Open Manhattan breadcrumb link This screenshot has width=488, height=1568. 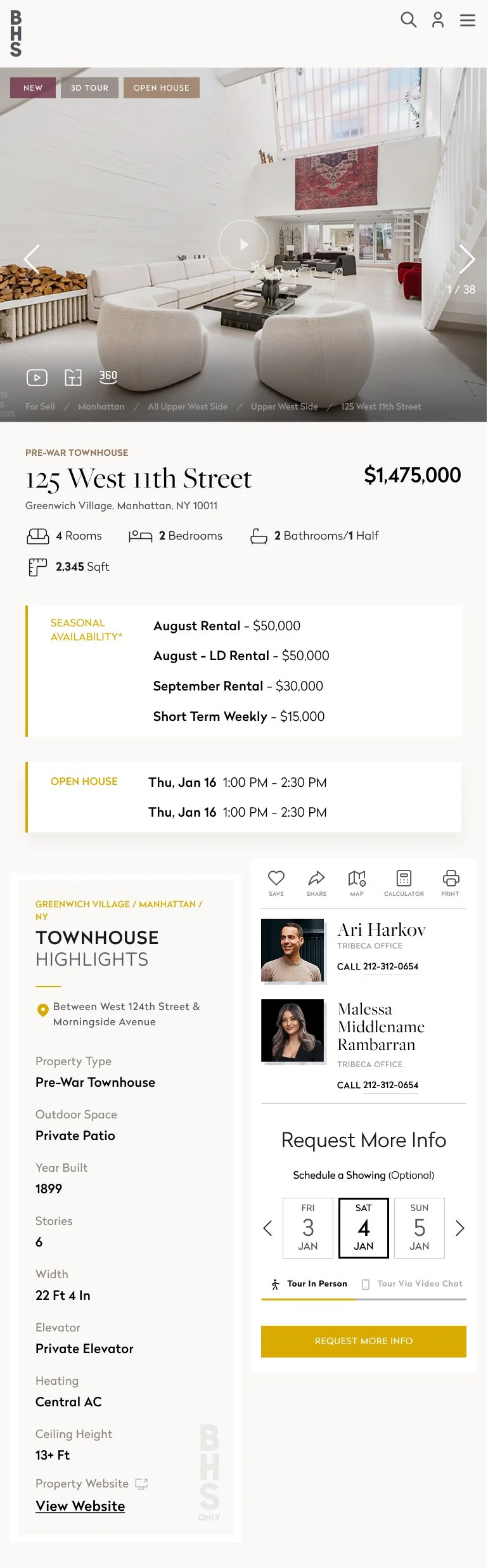pyautogui.click(x=101, y=406)
